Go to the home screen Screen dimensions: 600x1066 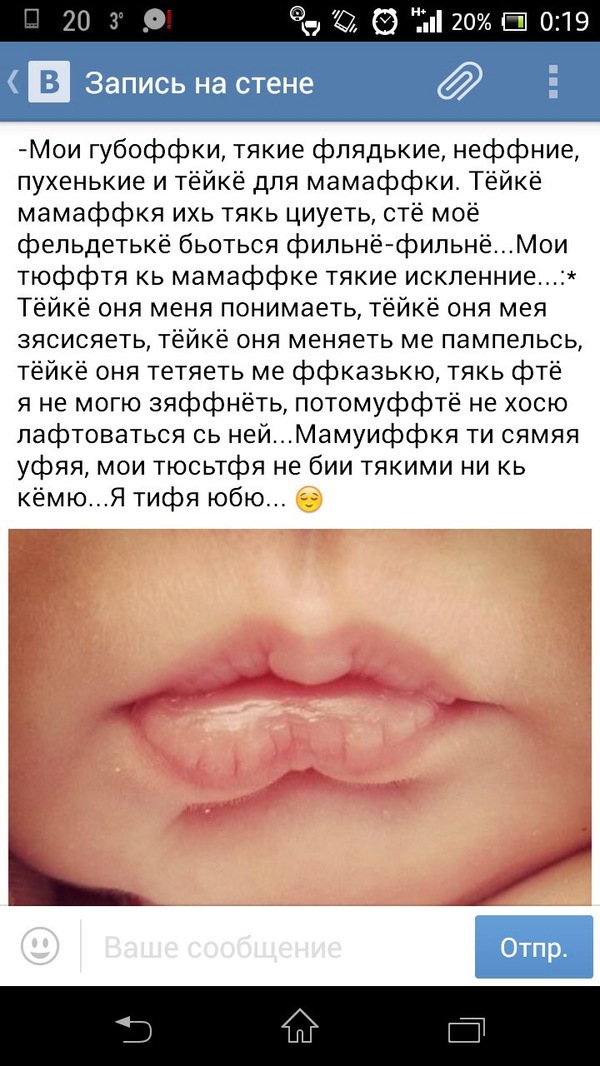300,1026
